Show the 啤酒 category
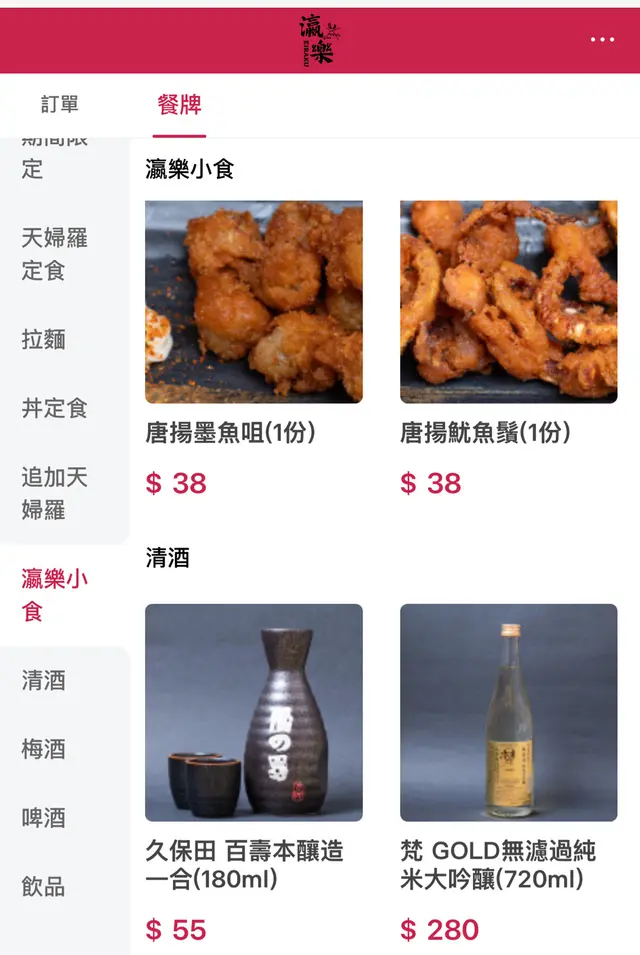 [x=44, y=818]
